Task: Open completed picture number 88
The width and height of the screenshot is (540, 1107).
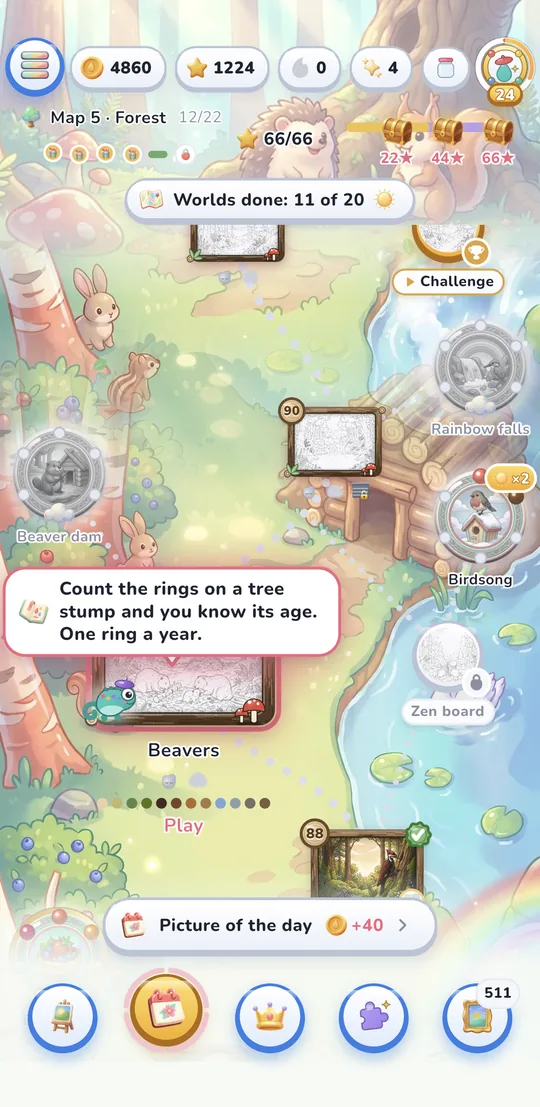Action: click(367, 861)
